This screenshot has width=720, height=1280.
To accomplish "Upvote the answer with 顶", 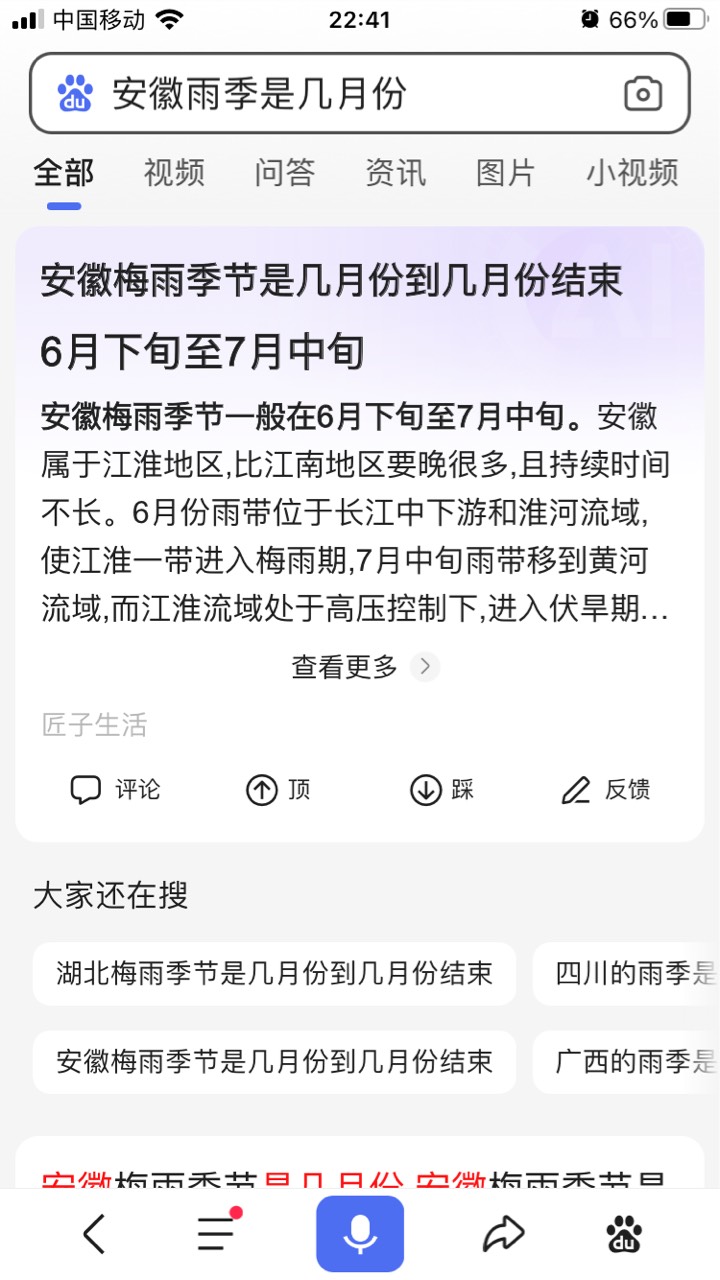I will pos(278,790).
